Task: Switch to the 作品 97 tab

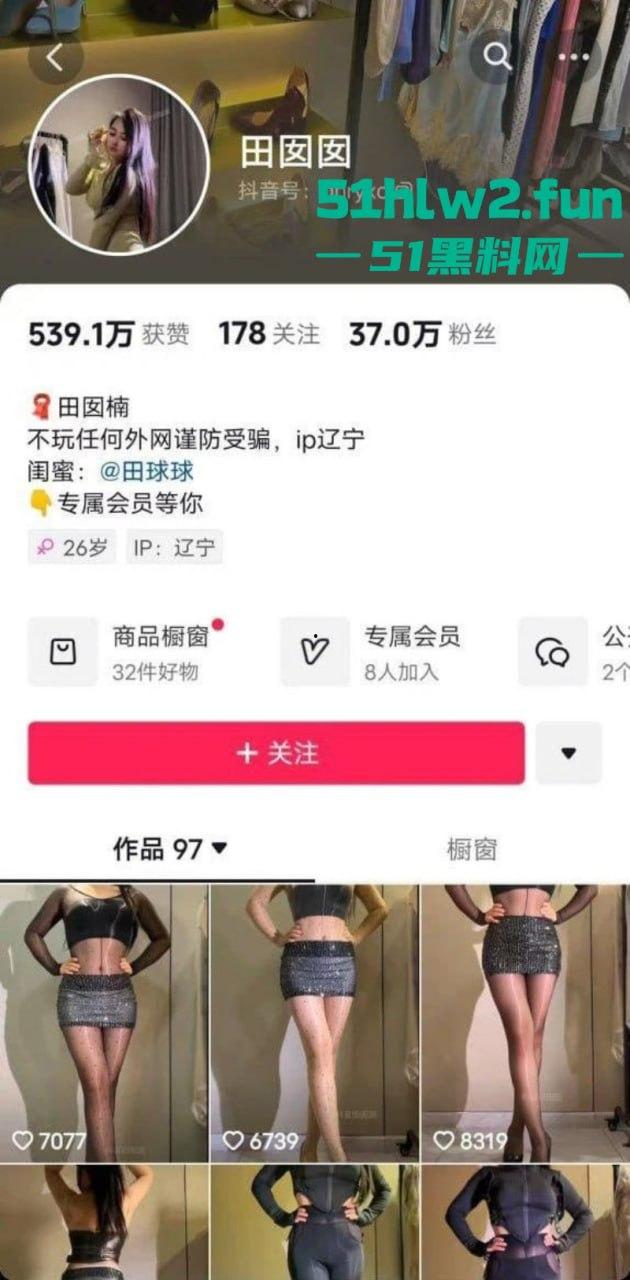Action: [170, 850]
